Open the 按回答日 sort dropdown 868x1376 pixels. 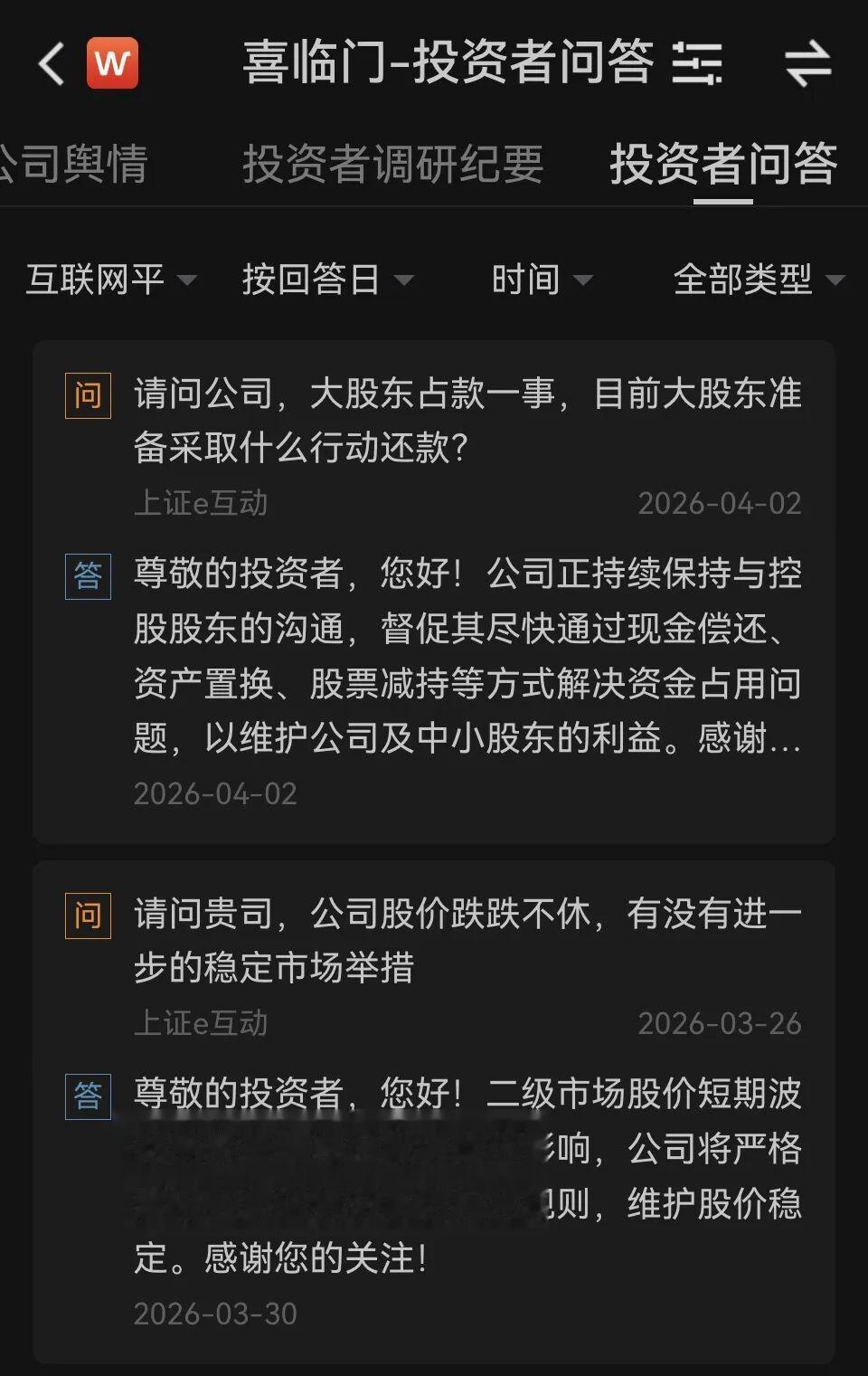[x=326, y=280]
